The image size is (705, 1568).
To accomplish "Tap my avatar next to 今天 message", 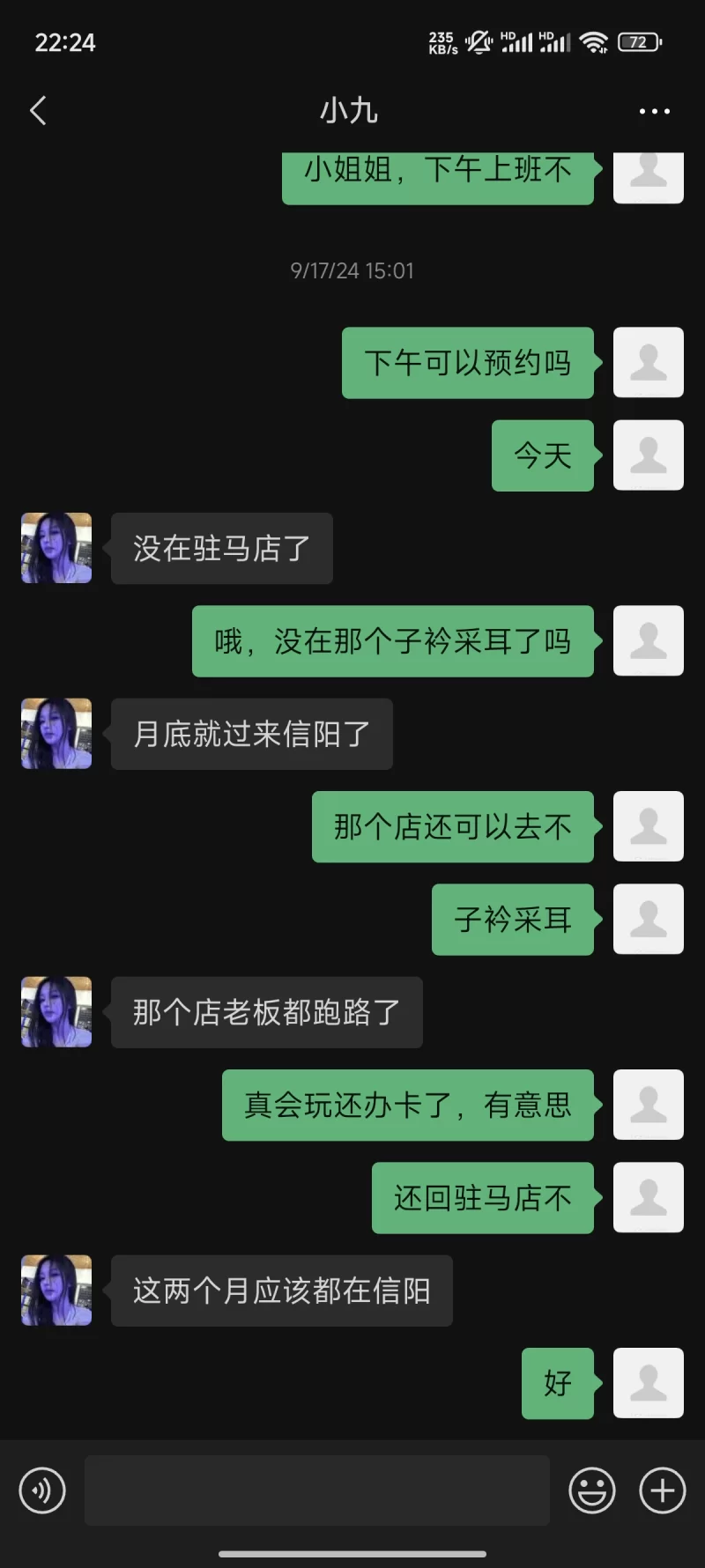I will [649, 455].
